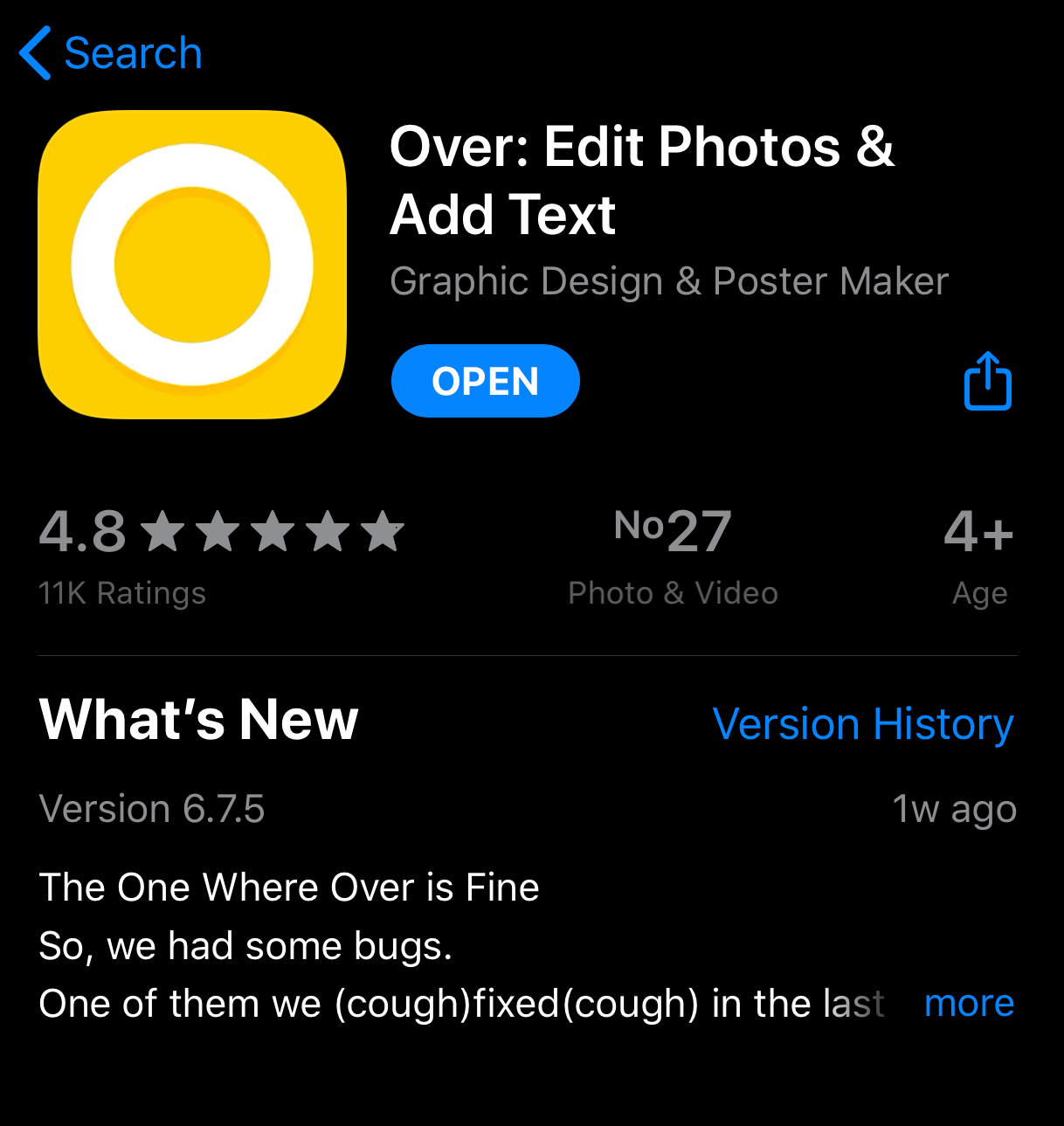This screenshot has width=1064, height=1126.
Task: Tap the last star in the rating row
Action: pyautogui.click(x=383, y=530)
